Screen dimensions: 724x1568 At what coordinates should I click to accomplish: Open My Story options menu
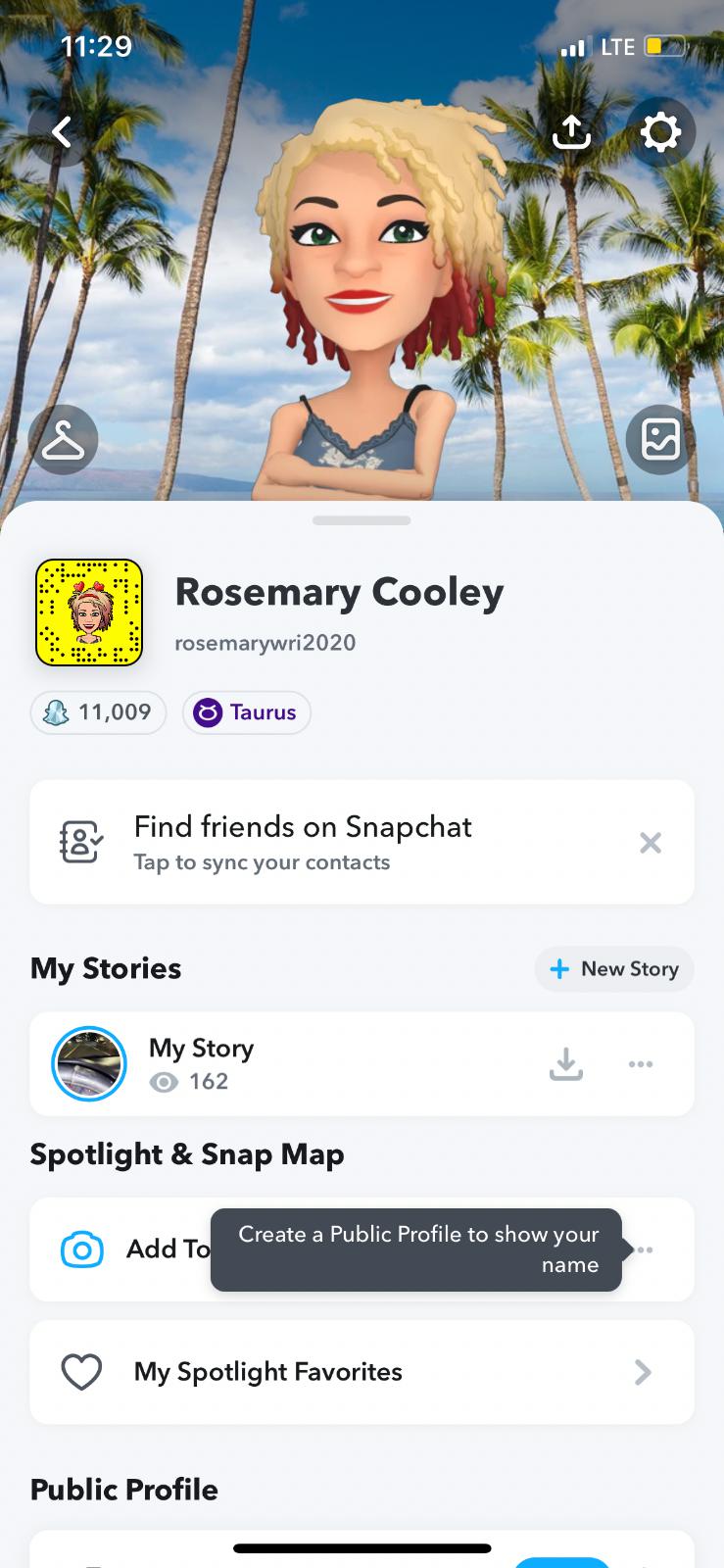point(641,1064)
